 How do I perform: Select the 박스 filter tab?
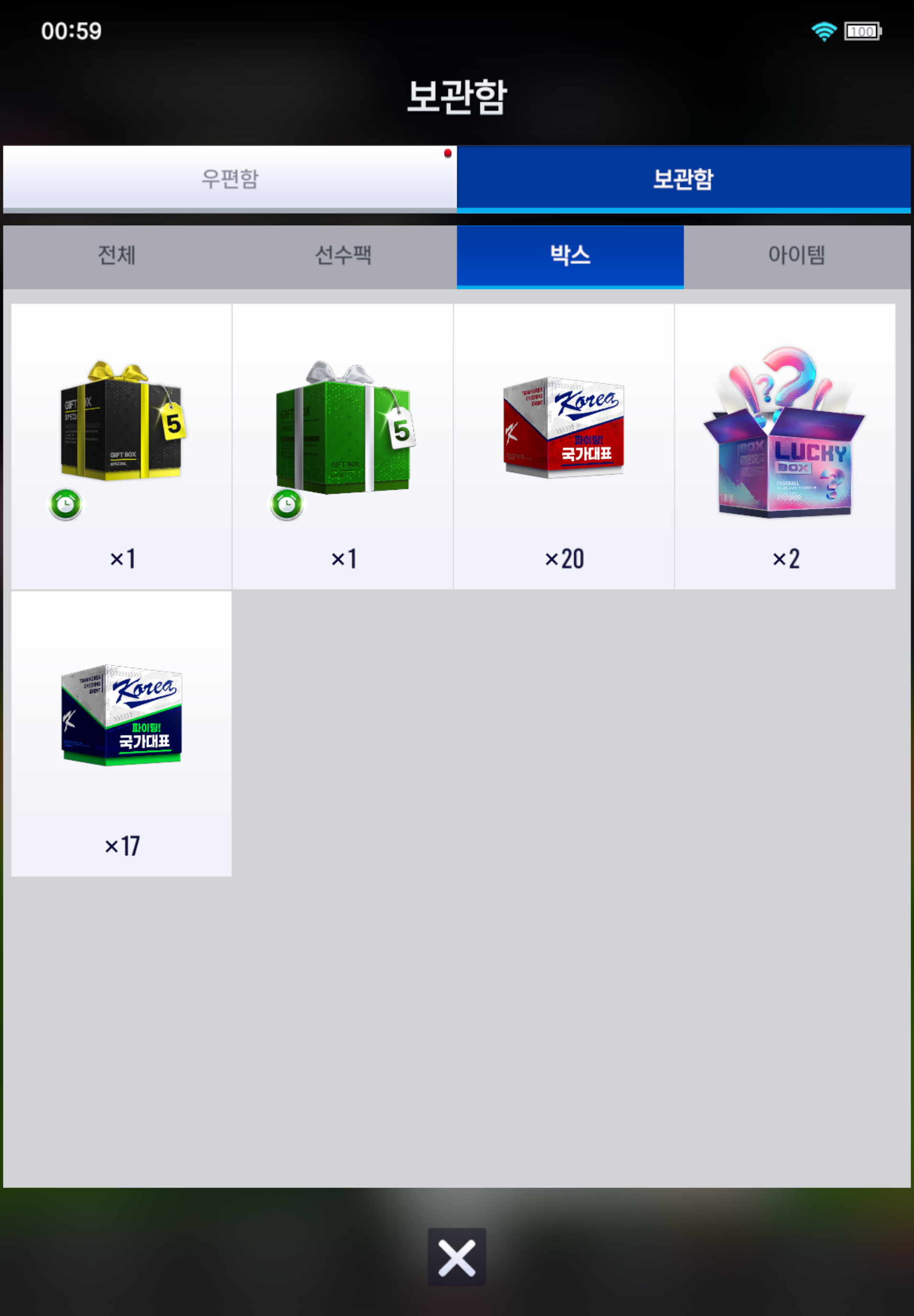pos(570,255)
